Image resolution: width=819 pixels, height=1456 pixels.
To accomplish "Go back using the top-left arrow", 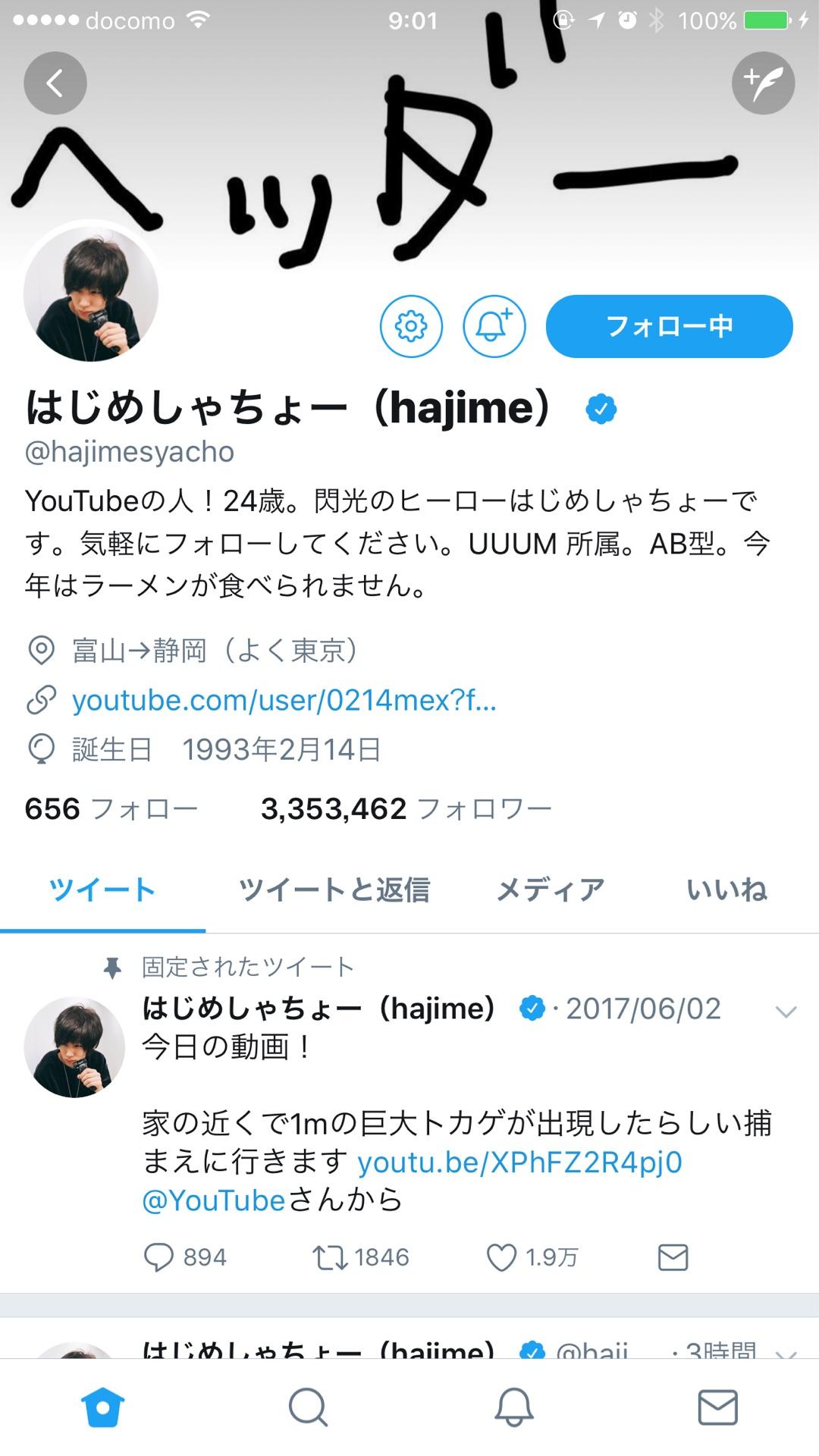I will coord(55,83).
